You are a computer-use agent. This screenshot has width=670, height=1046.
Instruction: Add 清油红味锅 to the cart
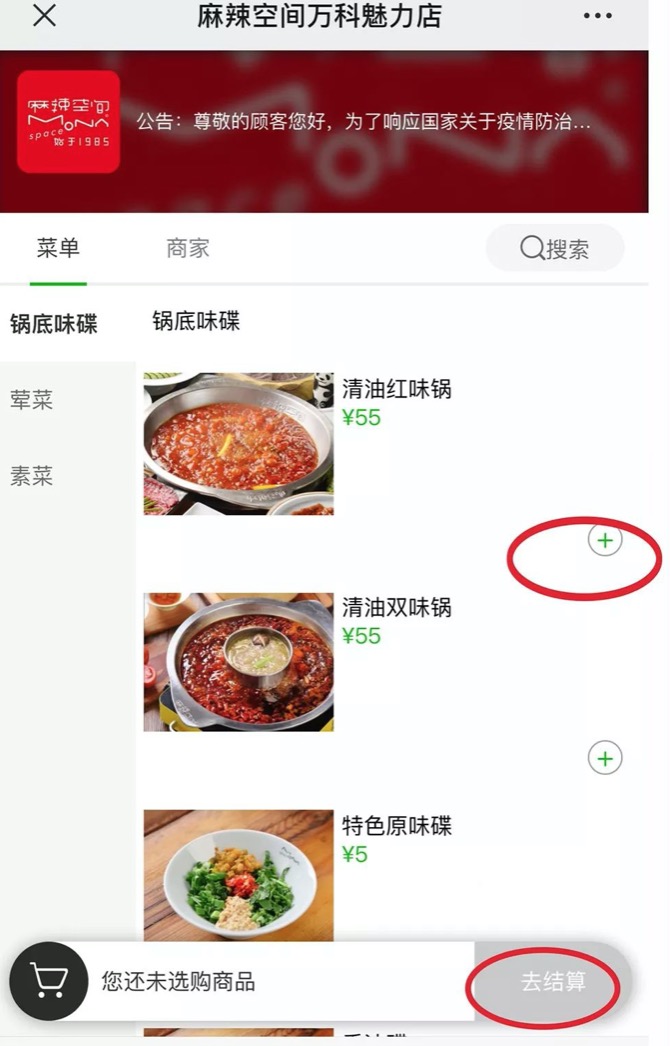point(604,541)
